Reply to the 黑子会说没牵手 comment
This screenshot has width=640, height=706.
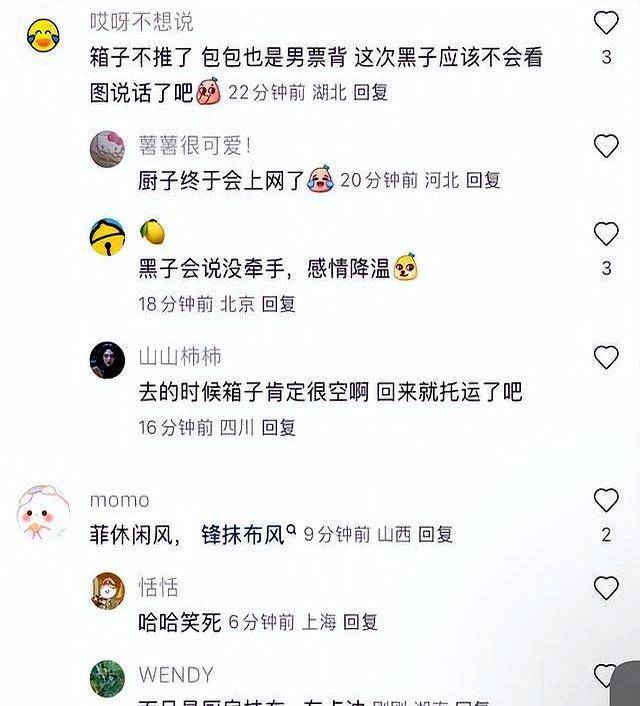tap(279, 304)
